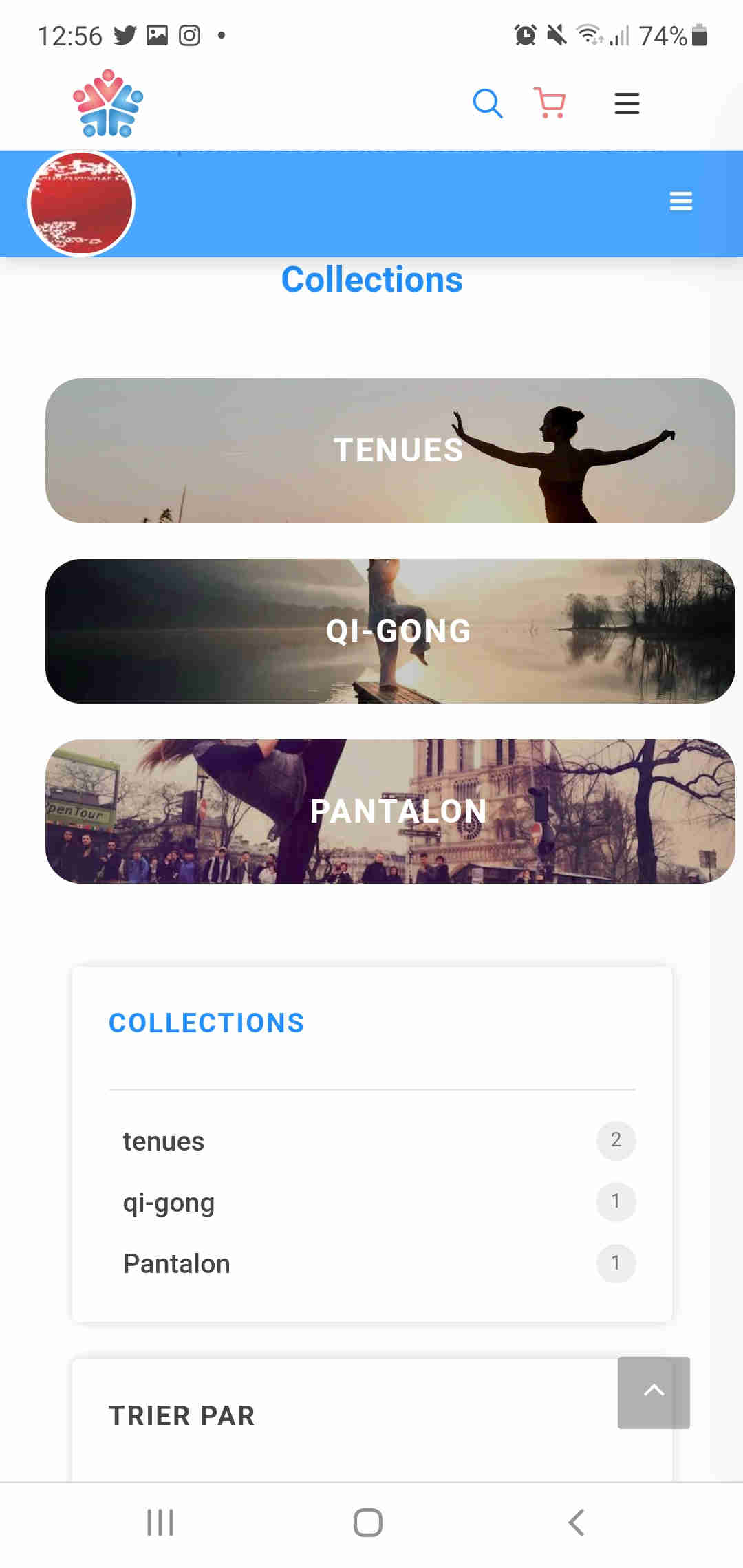743x1568 pixels.
Task: Open the shopping cart
Action: click(550, 103)
